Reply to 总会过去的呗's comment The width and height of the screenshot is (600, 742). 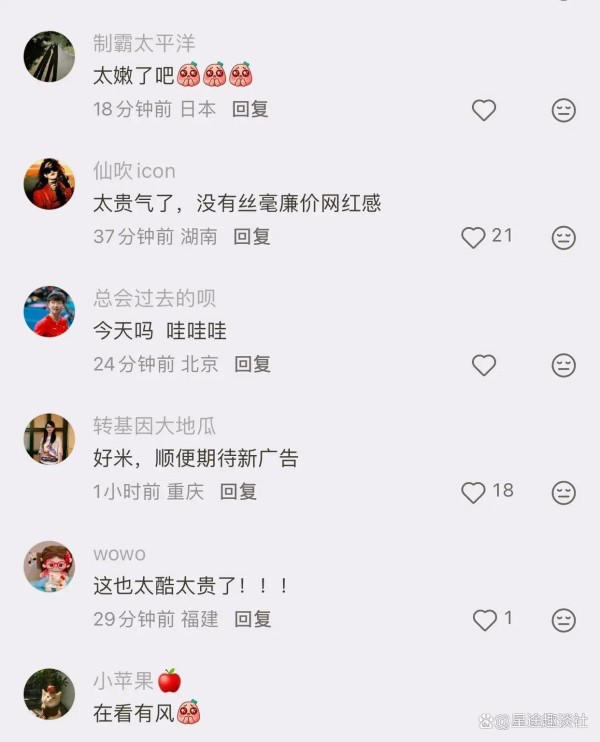[x=253, y=365]
